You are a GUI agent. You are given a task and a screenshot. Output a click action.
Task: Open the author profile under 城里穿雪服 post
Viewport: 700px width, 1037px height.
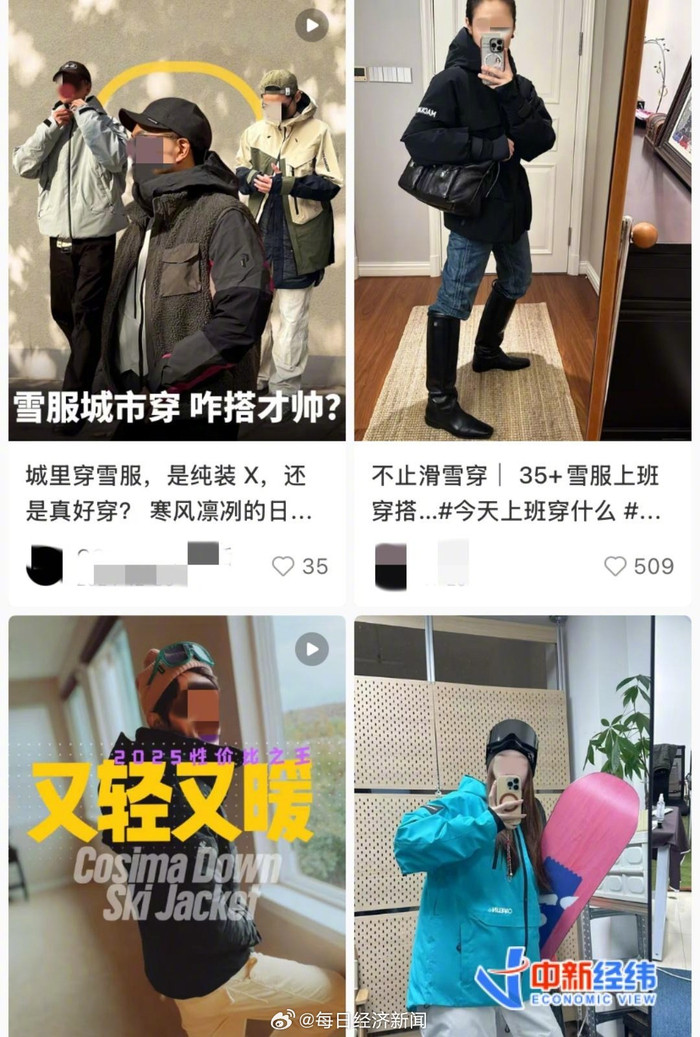tap(45, 566)
